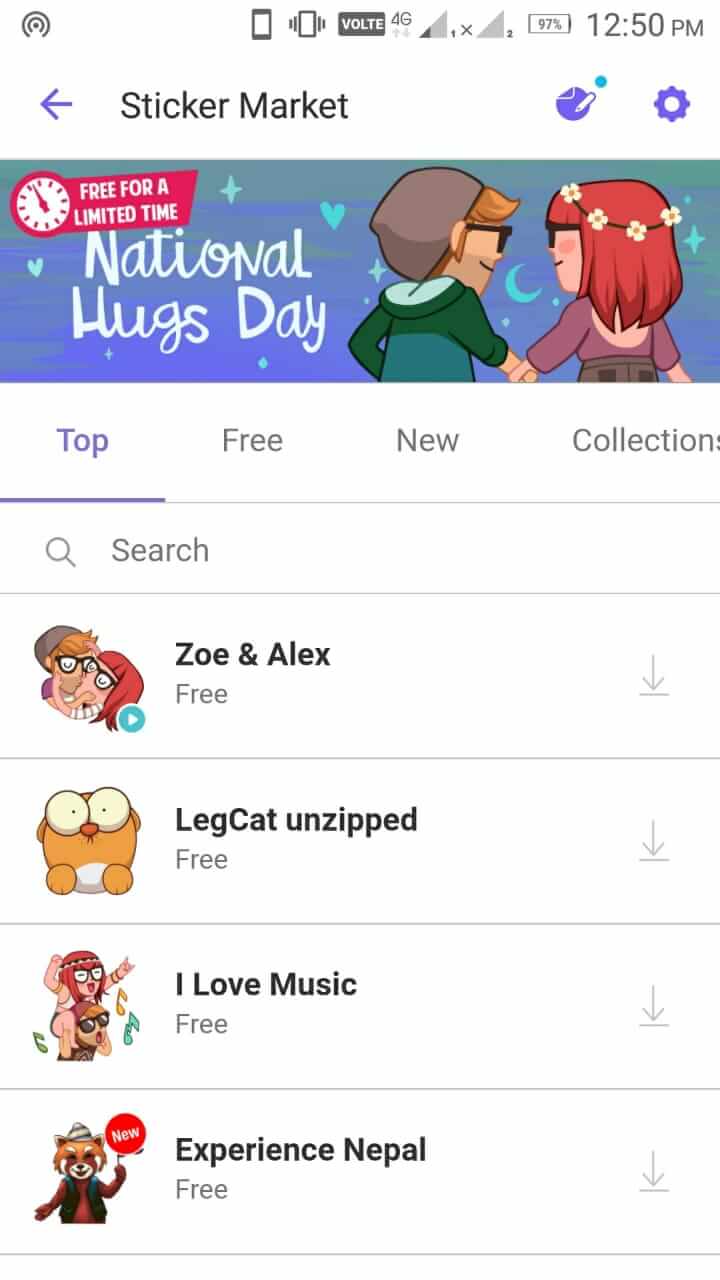Image resolution: width=720 pixels, height=1280 pixels.
Task: Download the I Love Music stickers
Action: coord(653,1006)
